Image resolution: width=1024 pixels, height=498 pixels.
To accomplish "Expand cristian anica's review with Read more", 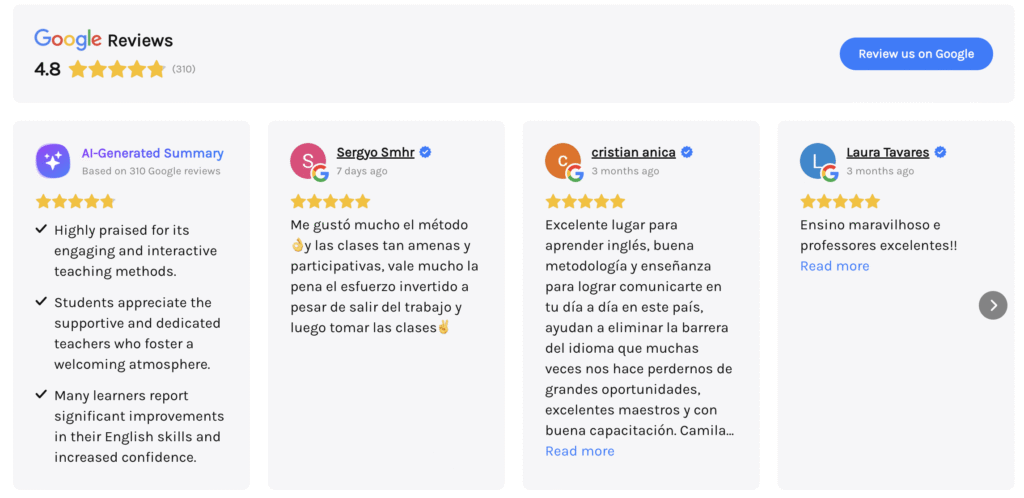I will tap(579, 451).
